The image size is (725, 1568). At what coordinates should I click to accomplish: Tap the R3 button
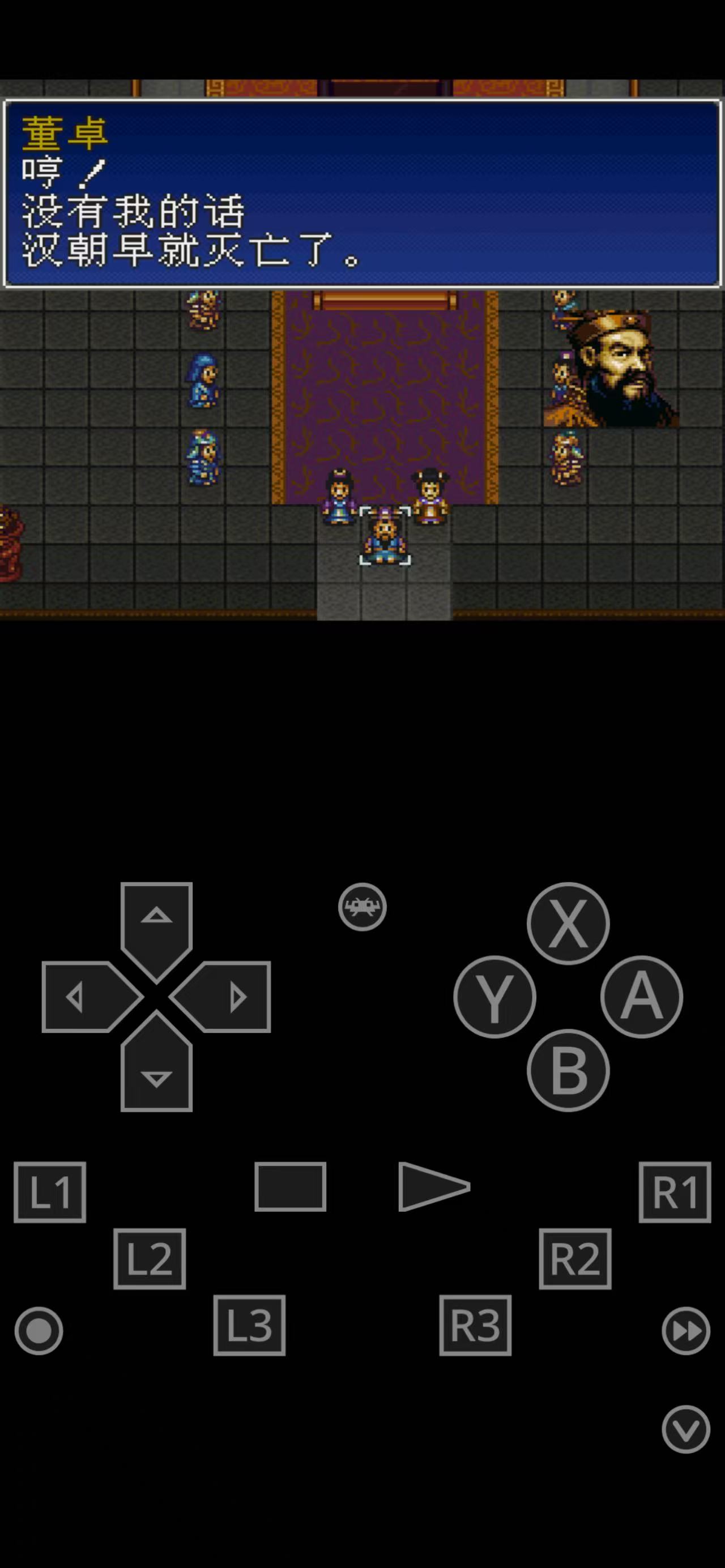pos(475,1325)
